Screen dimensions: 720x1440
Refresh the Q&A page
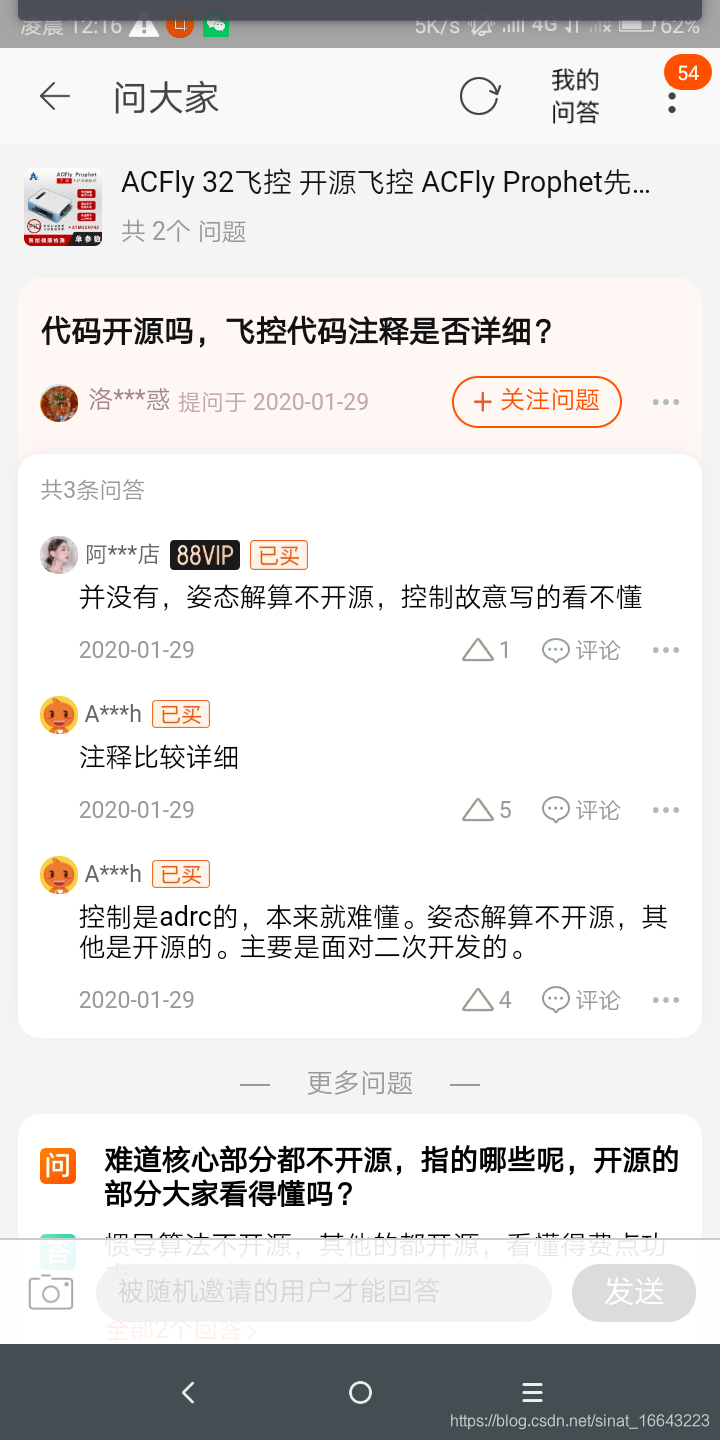point(479,97)
